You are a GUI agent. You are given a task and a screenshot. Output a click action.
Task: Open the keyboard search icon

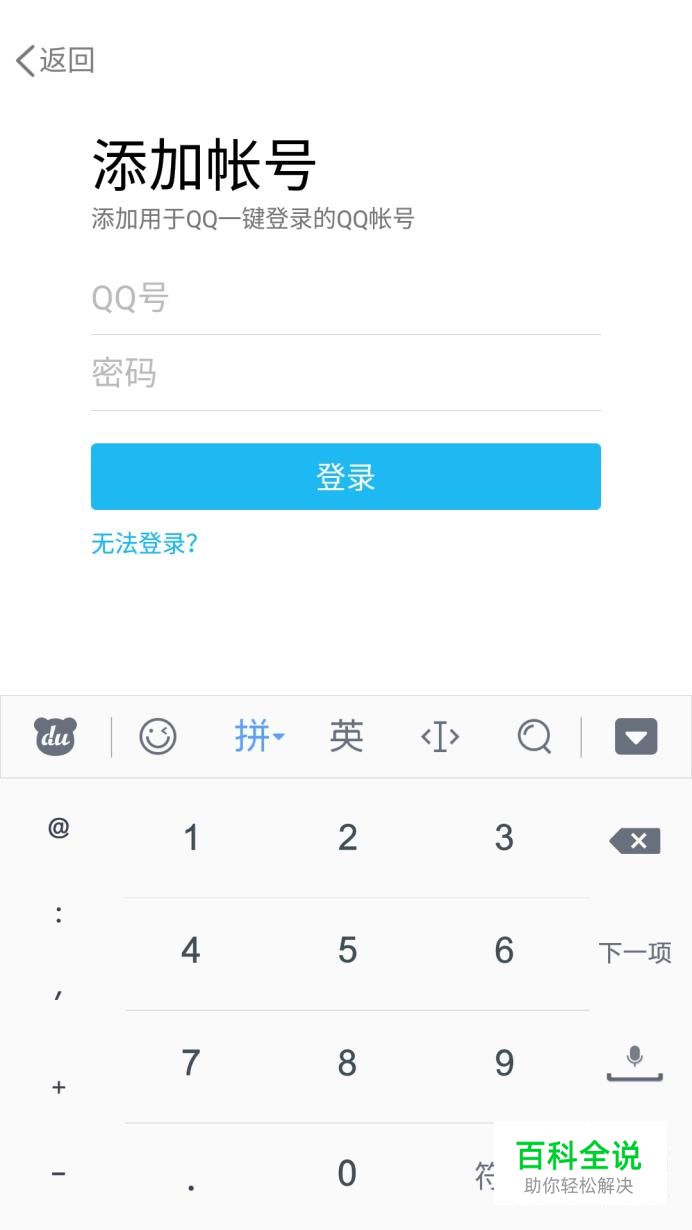[x=534, y=737]
